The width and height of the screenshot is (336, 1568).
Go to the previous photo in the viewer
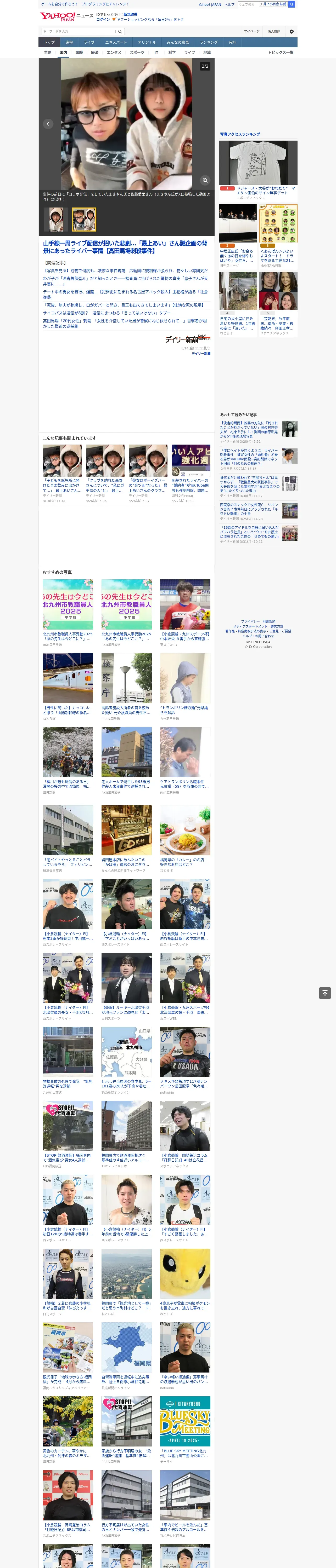[x=48, y=124]
